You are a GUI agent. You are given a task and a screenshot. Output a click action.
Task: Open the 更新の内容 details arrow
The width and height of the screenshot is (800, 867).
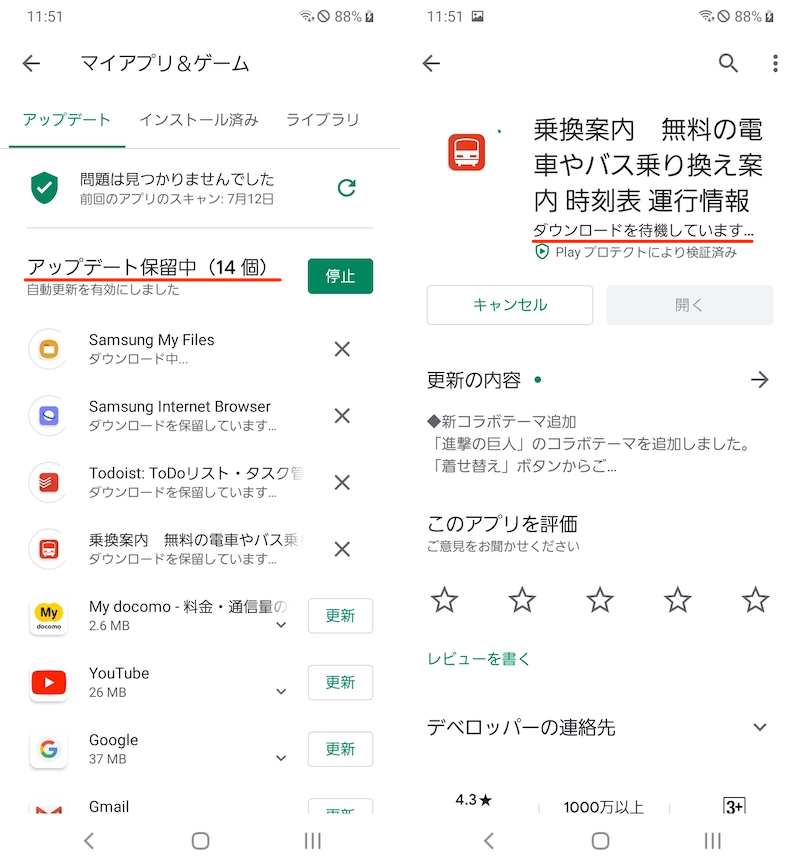pyautogui.click(x=760, y=380)
